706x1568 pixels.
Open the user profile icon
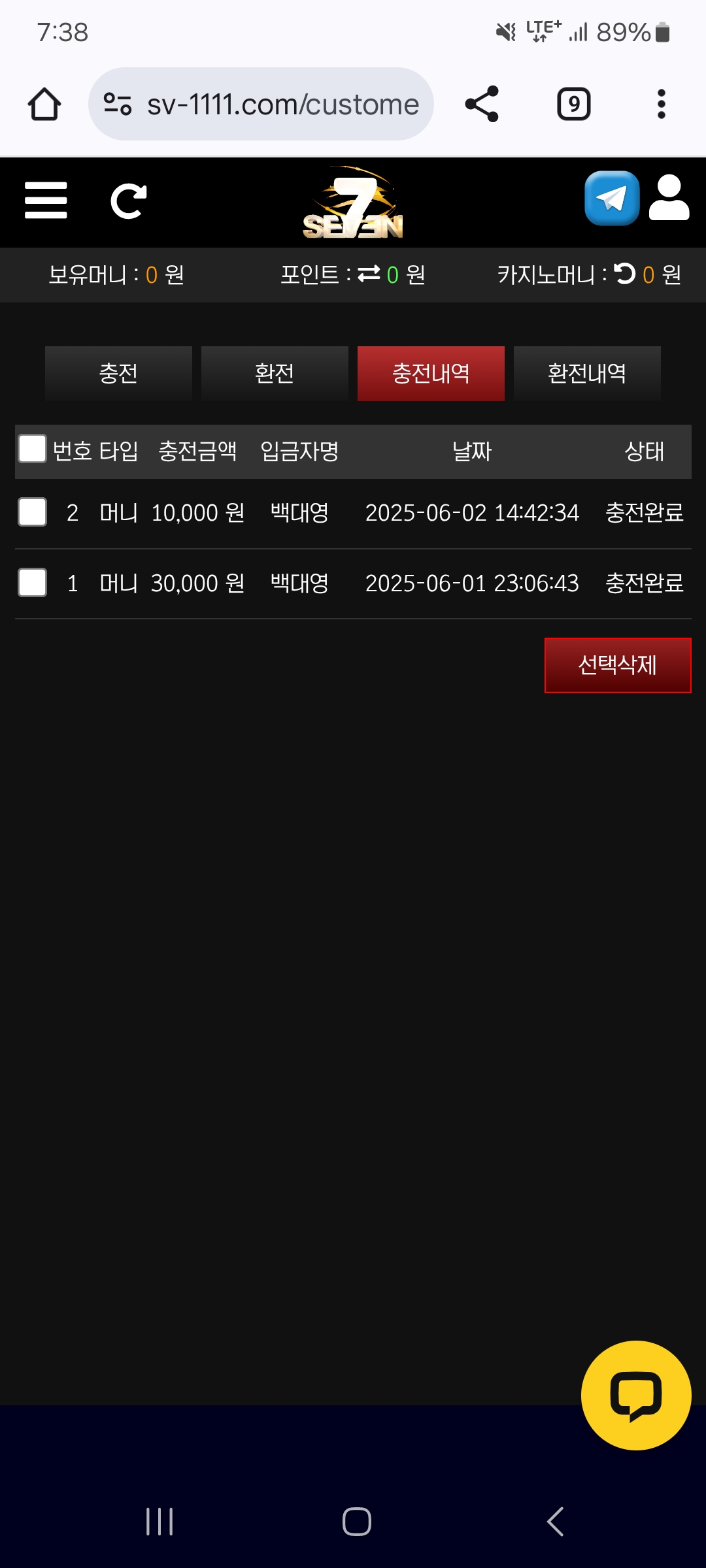(x=669, y=198)
